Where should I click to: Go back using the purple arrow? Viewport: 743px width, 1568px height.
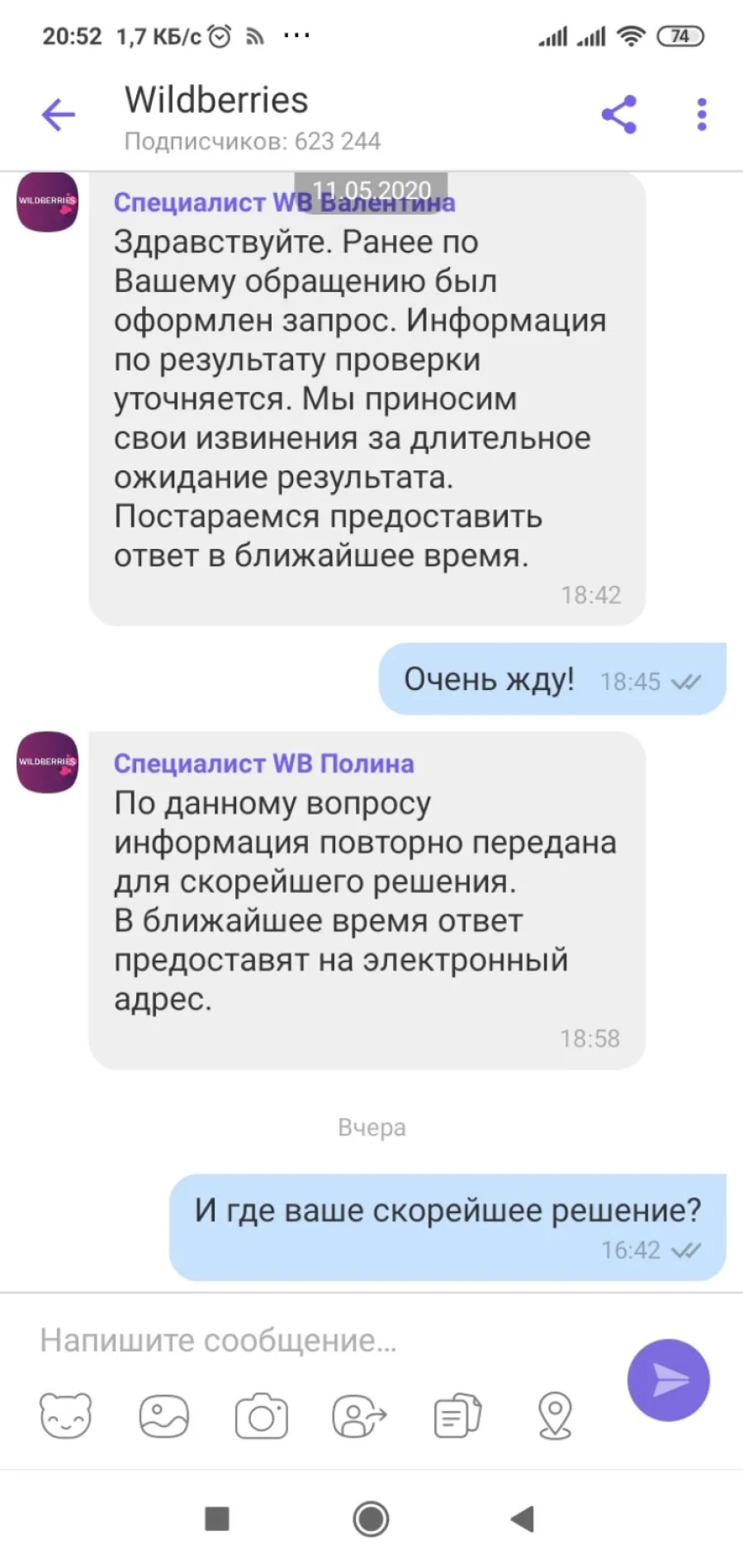coord(59,115)
